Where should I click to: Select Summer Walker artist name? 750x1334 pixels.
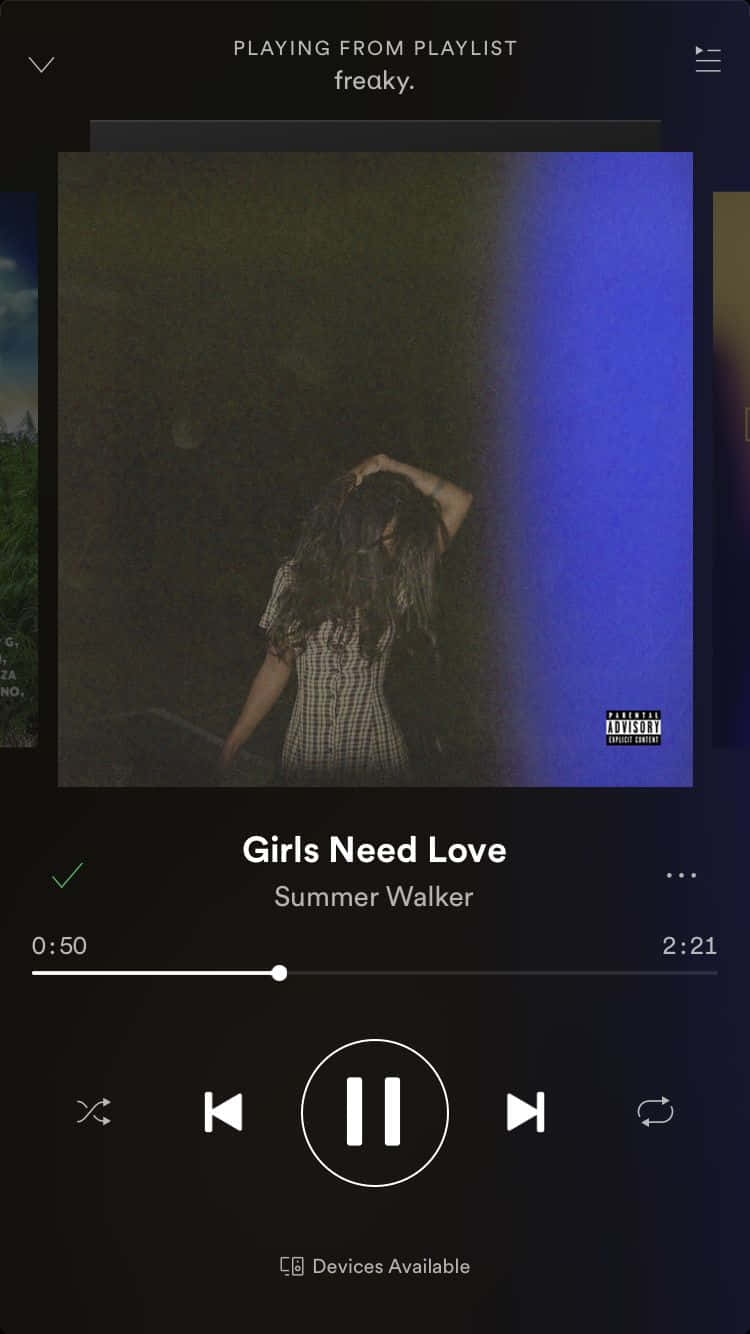[373, 897]
